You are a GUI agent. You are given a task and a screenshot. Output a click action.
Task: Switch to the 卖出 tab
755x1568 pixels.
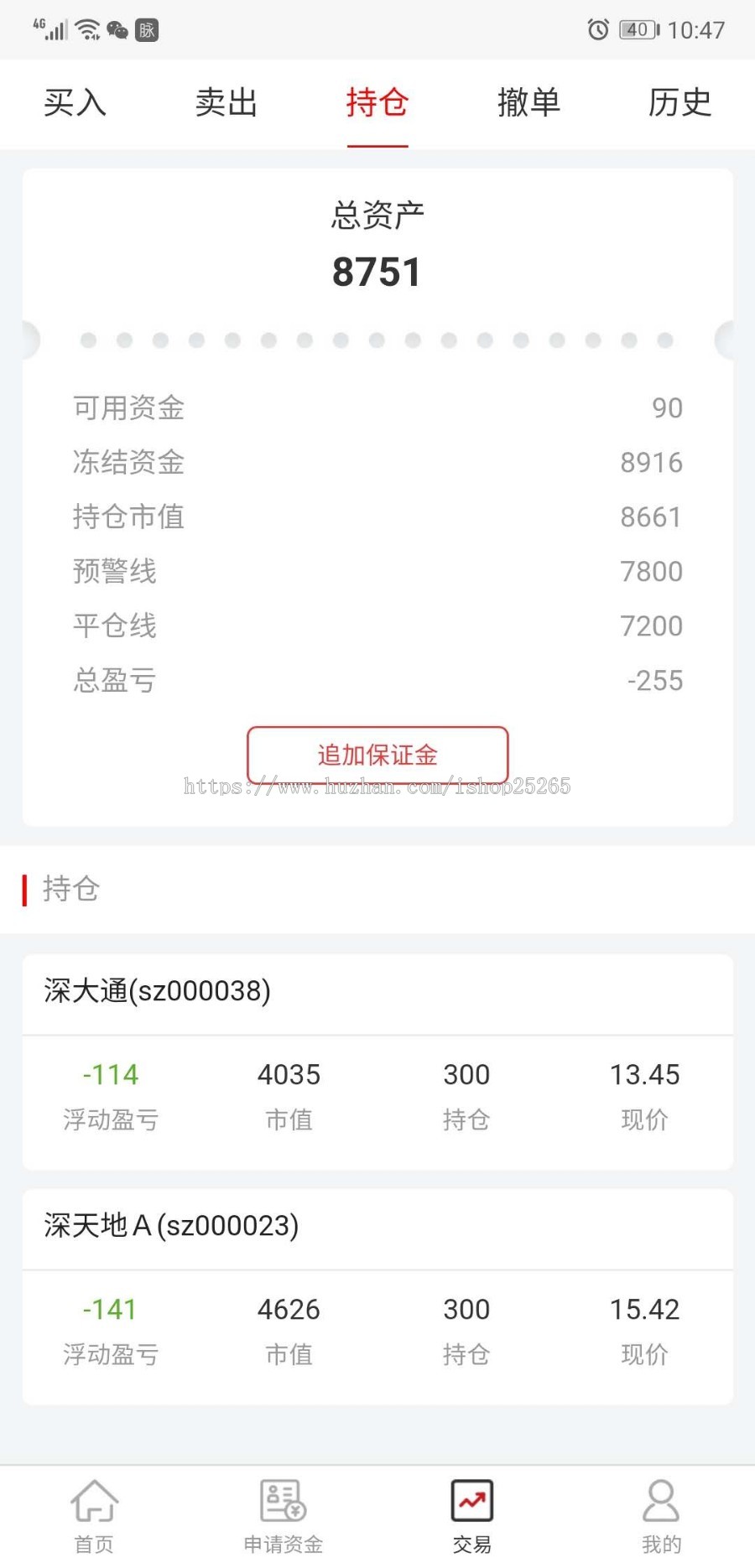click(x=226, y=103)
